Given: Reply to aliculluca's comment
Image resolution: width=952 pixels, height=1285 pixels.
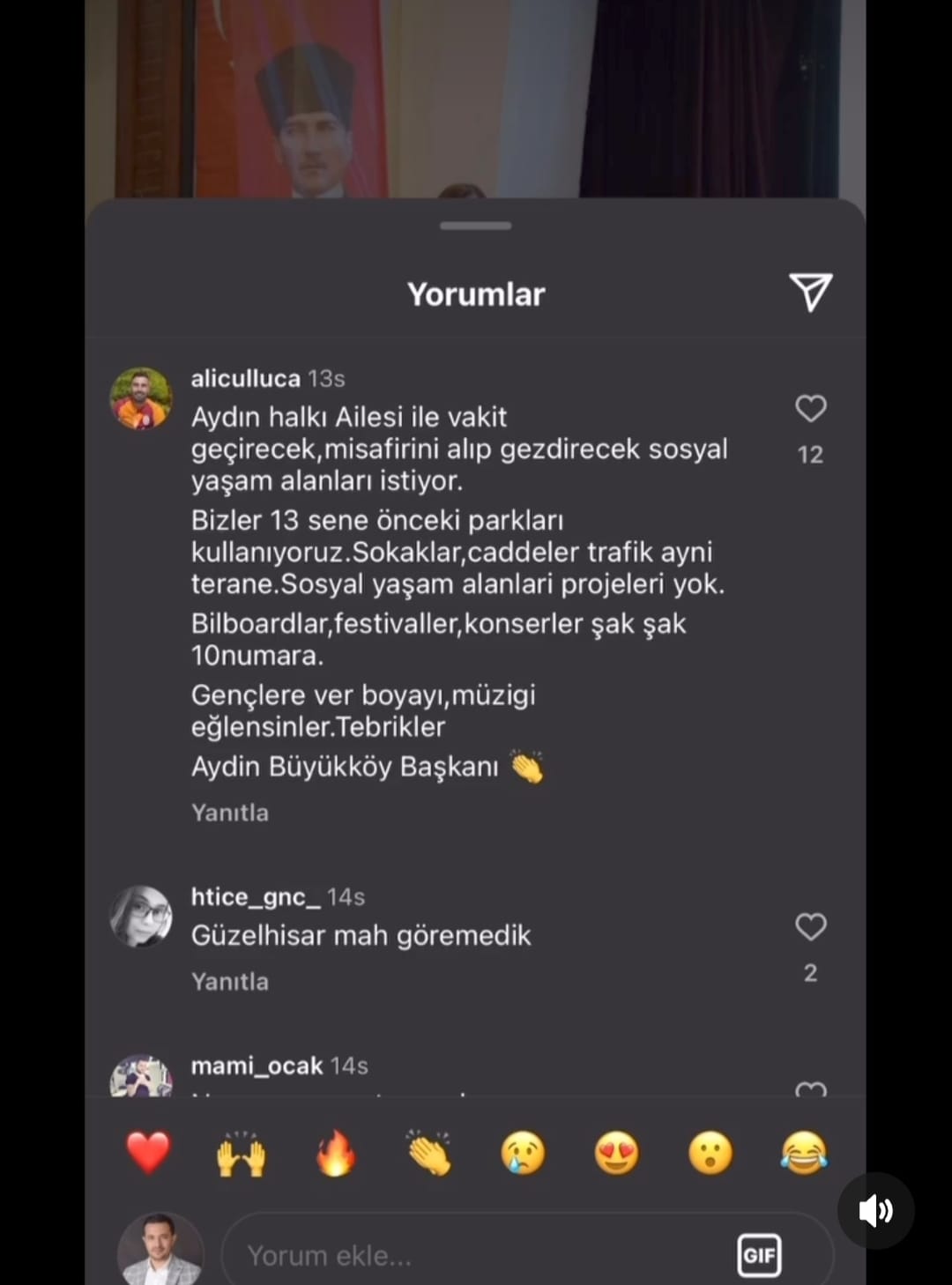Looking at the screenshot, I should click(x=229, y=813).
